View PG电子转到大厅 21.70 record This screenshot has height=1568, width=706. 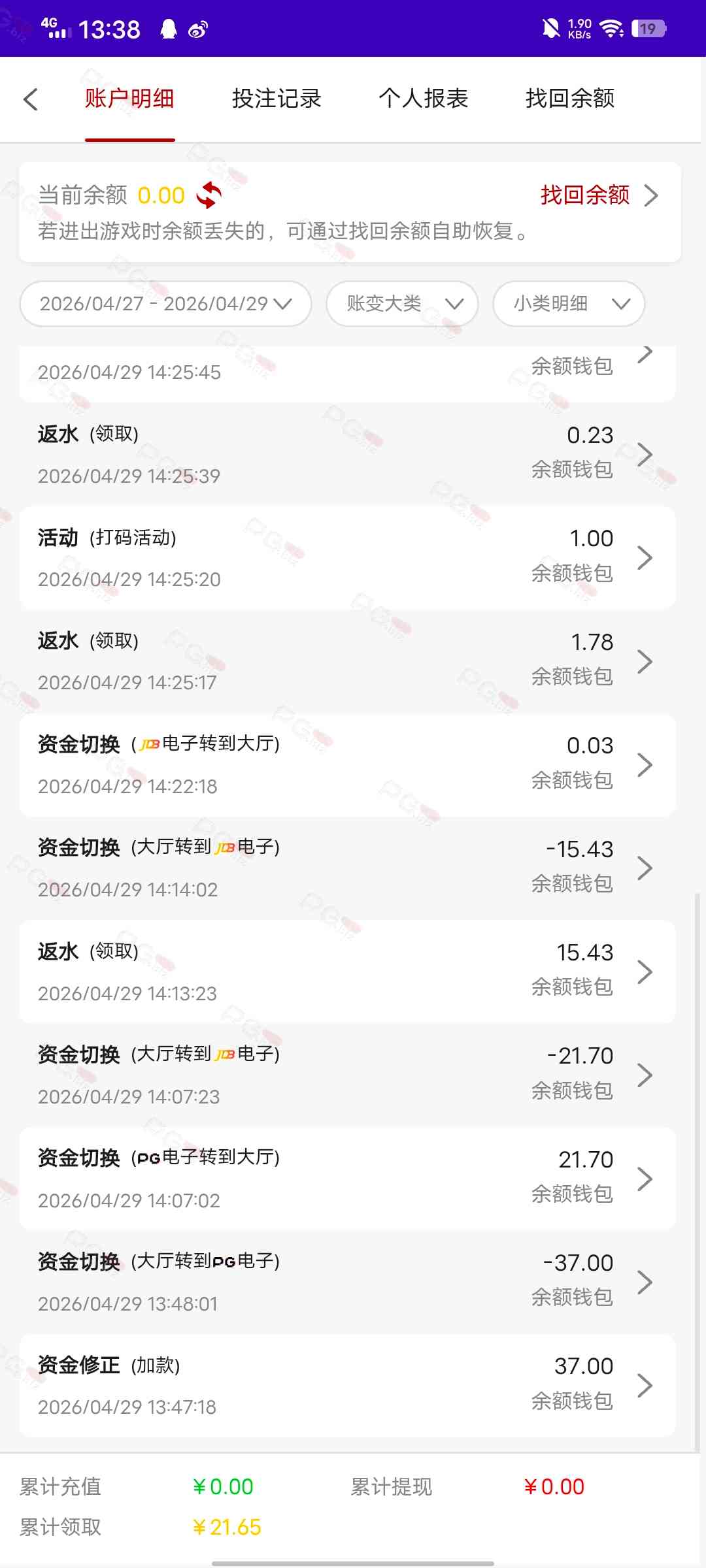click(346, 1179)
